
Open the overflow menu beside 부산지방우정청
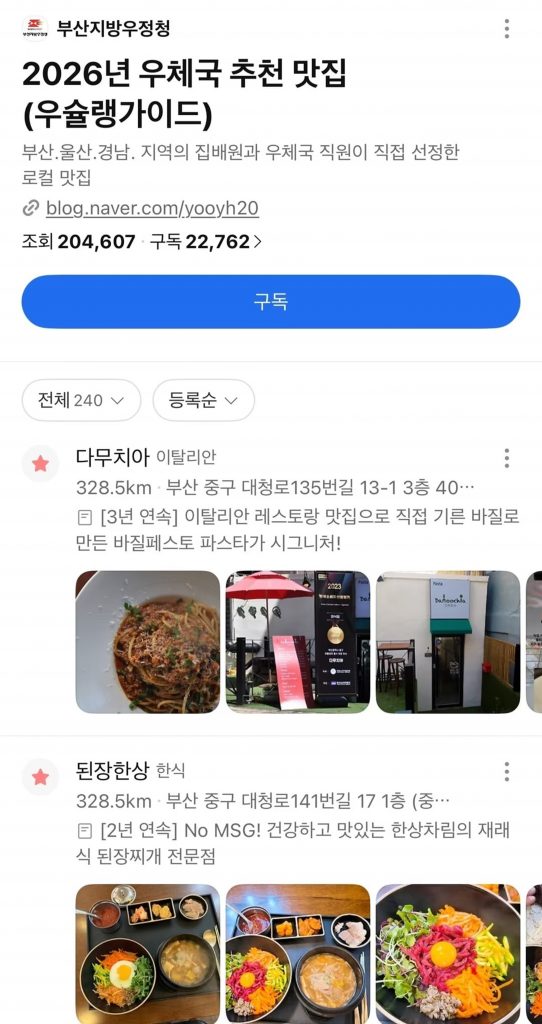[507, 29]
